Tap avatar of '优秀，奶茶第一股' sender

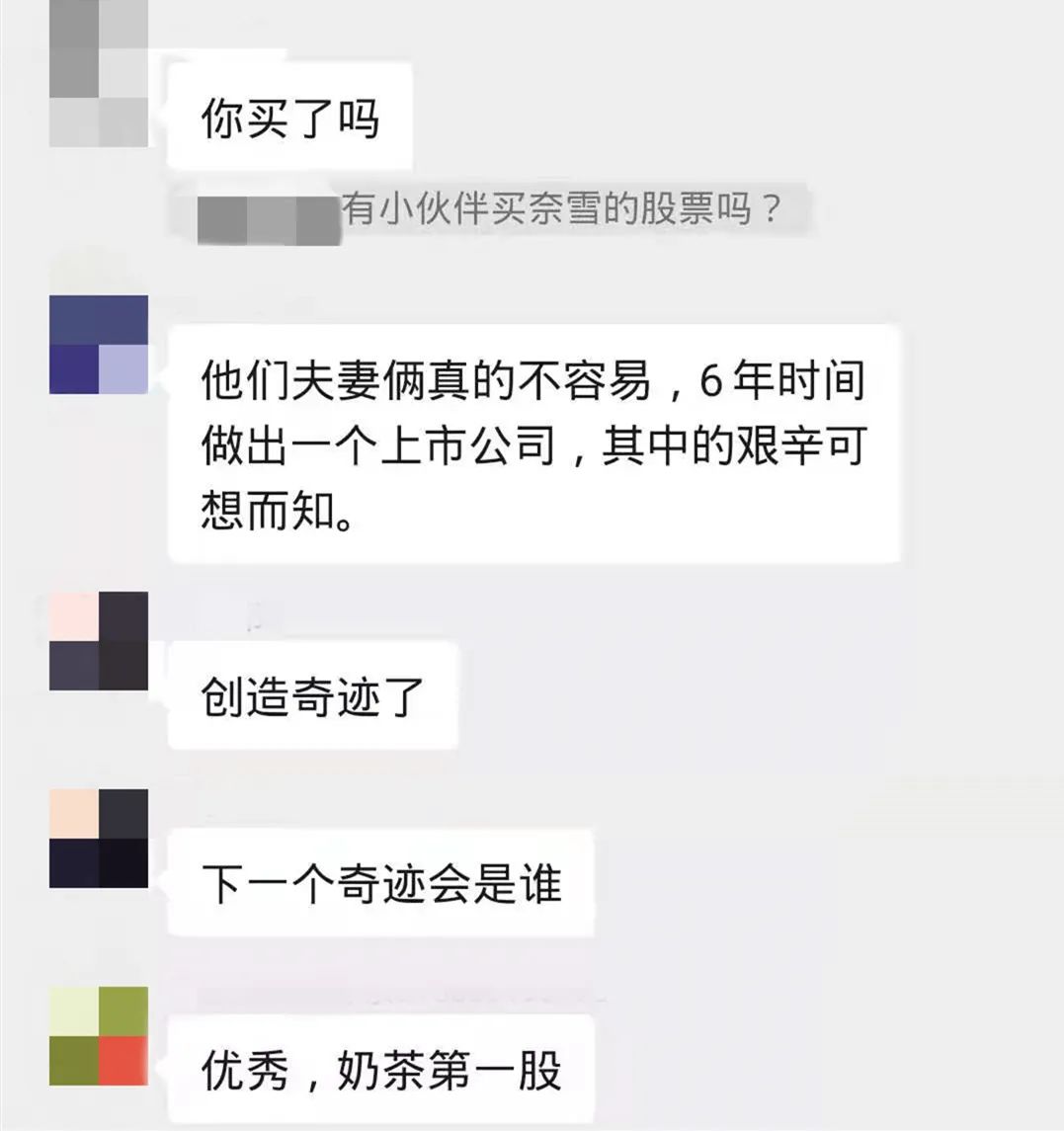coord(99,1036)
